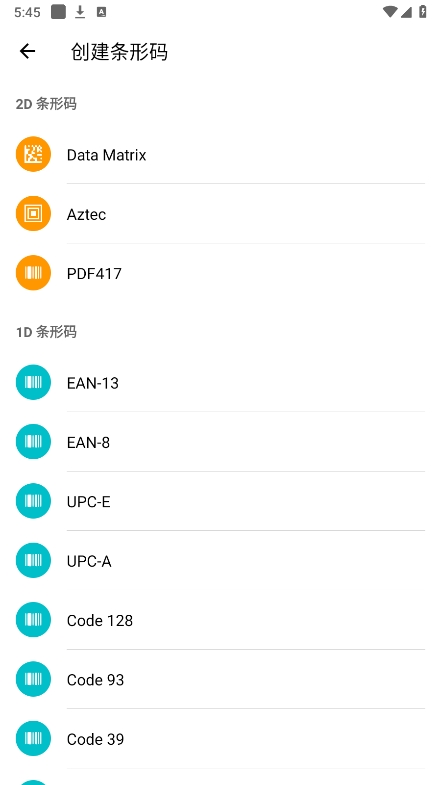
Task: Choose Aztec barcode format
Action: 220,214
